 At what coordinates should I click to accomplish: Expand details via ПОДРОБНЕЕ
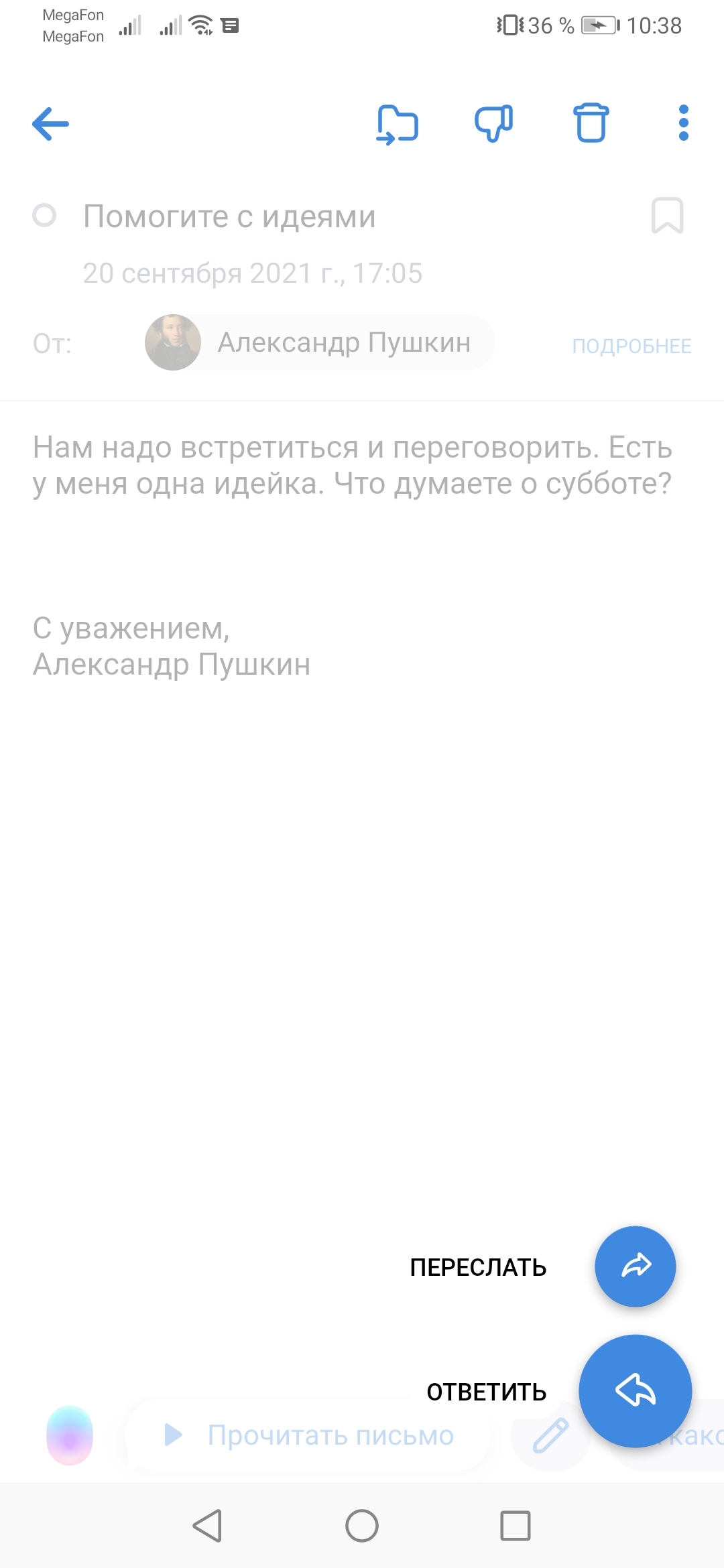631,346
